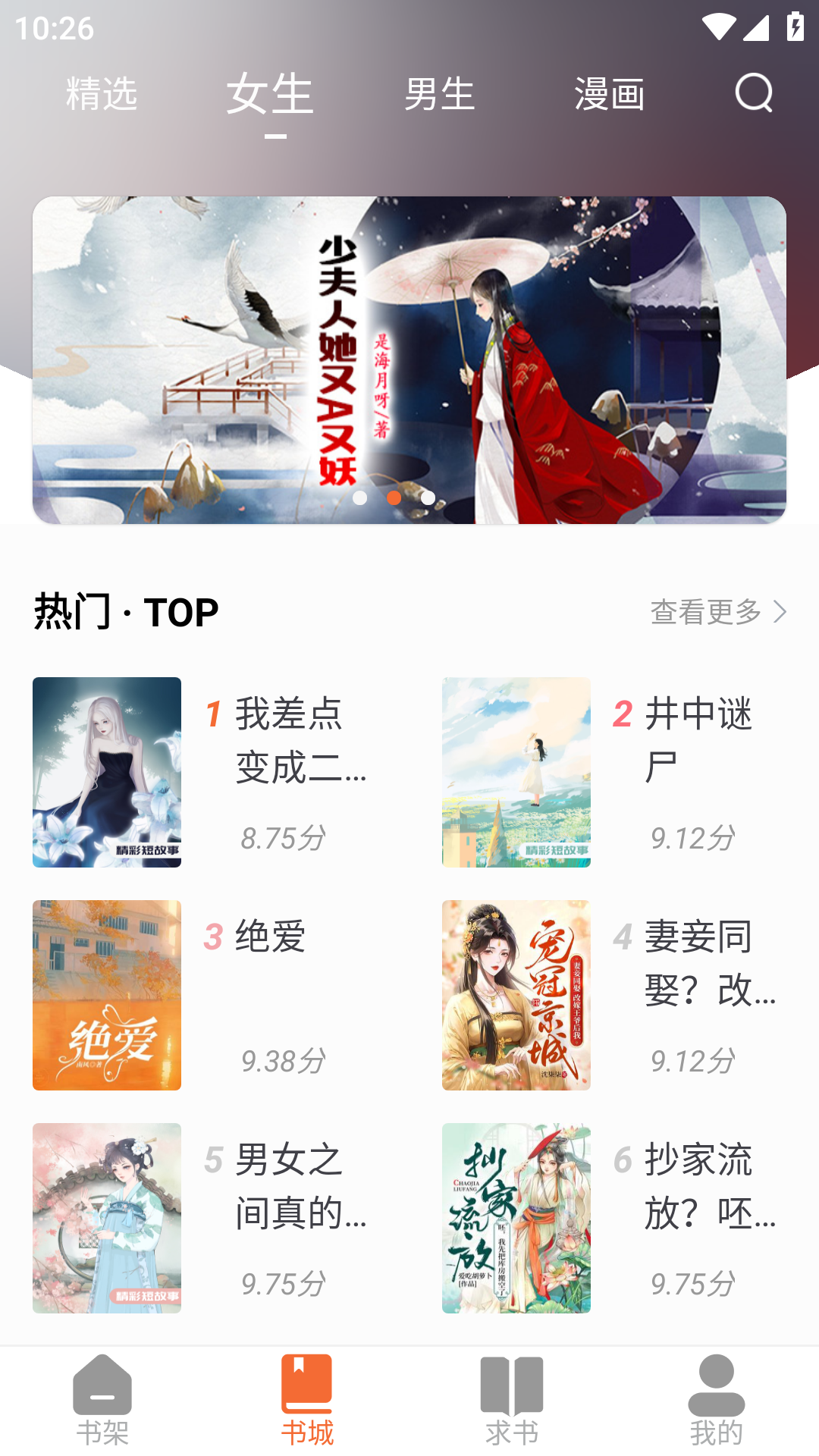This screenshot has width=819, height=1456.
Task: Switch to the 精选 tab
Action: 102,94
